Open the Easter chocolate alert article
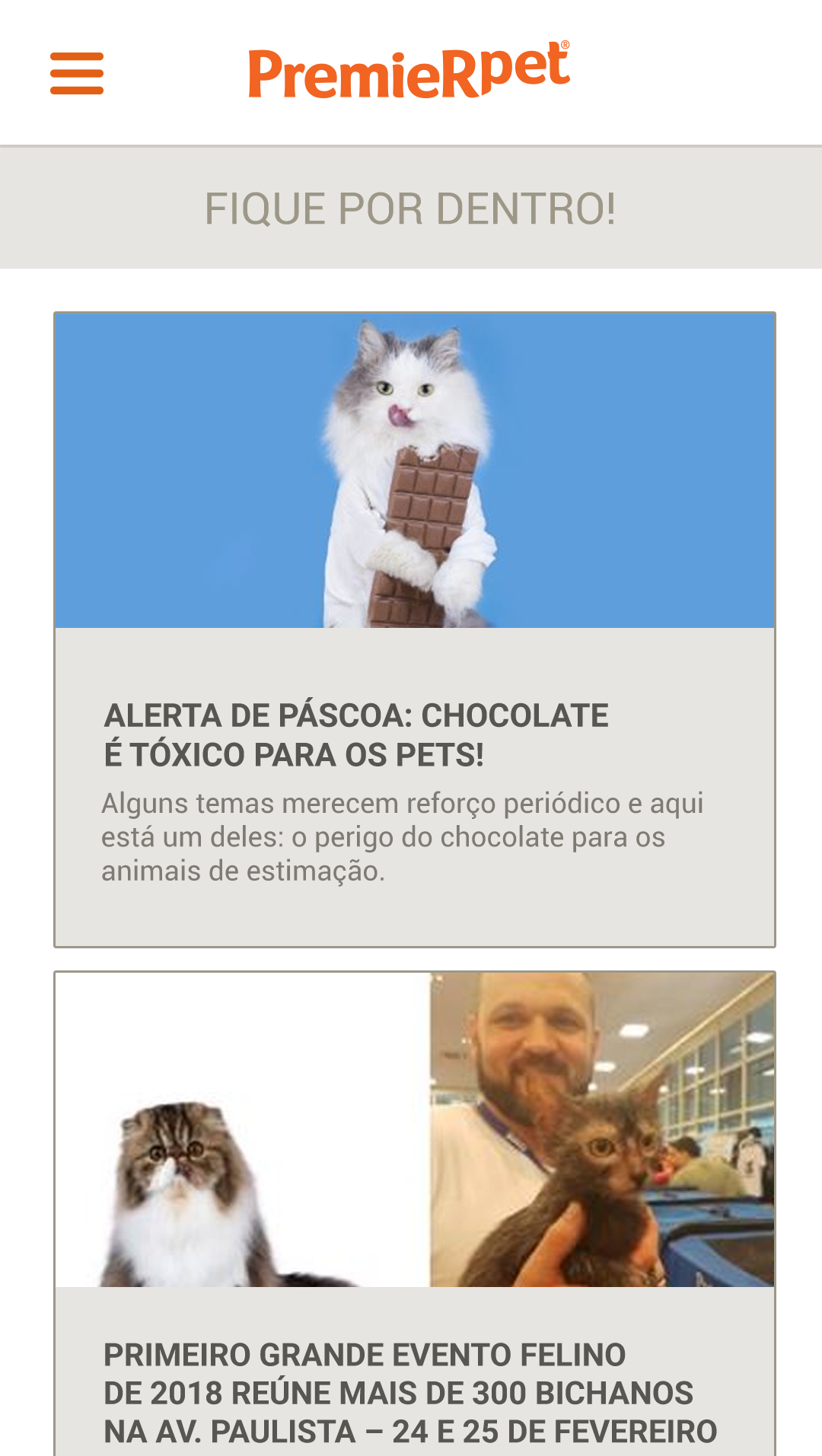Screen dimensions: 822x1456 click(356, 734)
